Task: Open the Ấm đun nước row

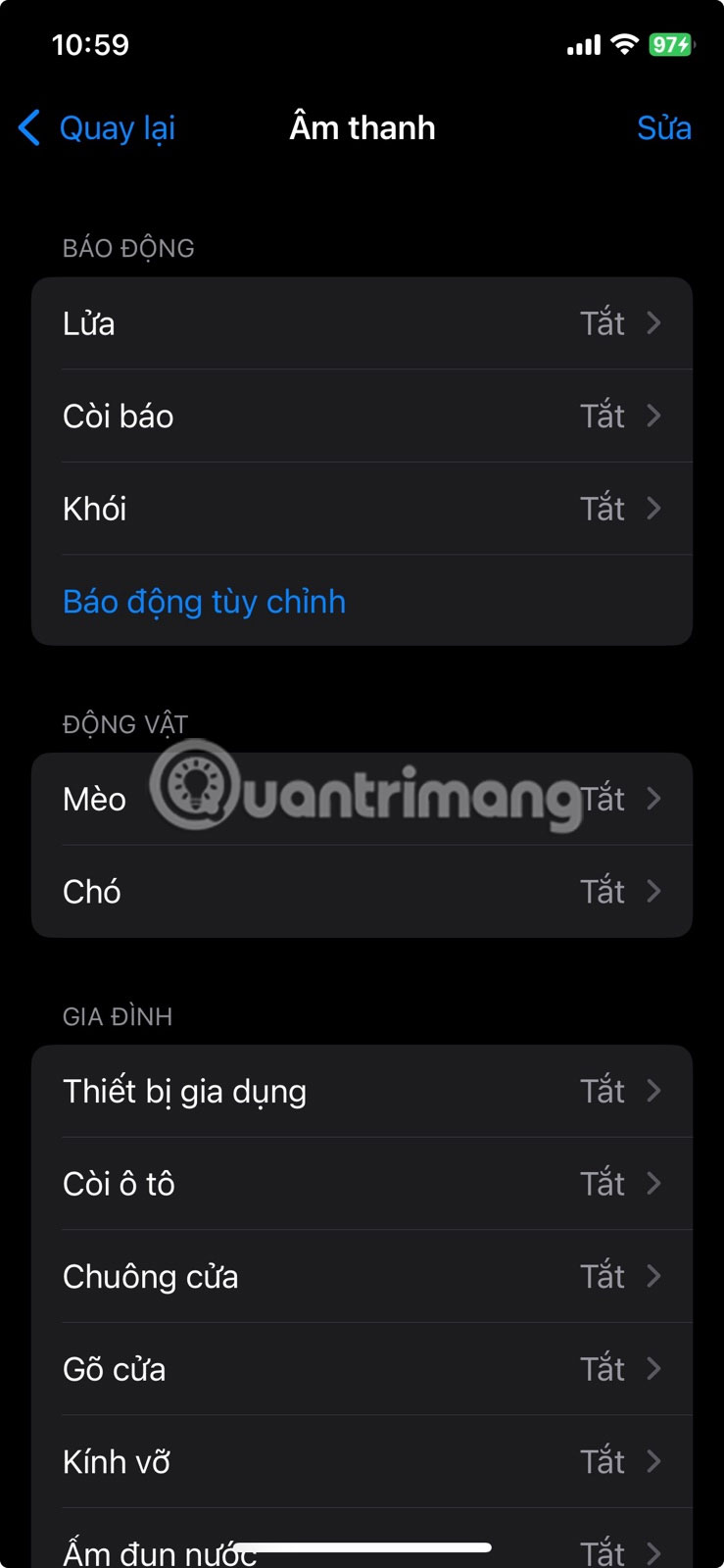Action: [x=362, y=1549]
